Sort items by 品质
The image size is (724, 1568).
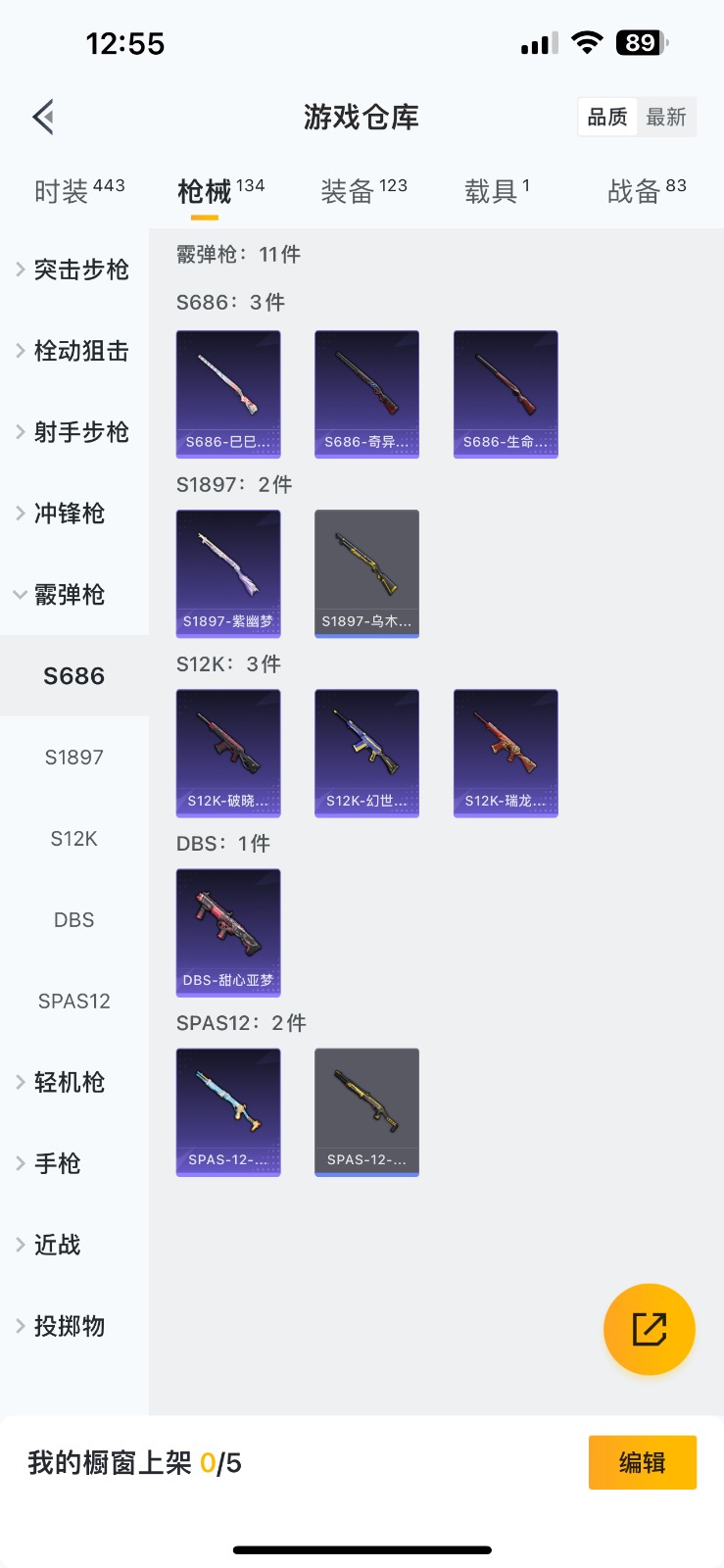pos(607,118)
